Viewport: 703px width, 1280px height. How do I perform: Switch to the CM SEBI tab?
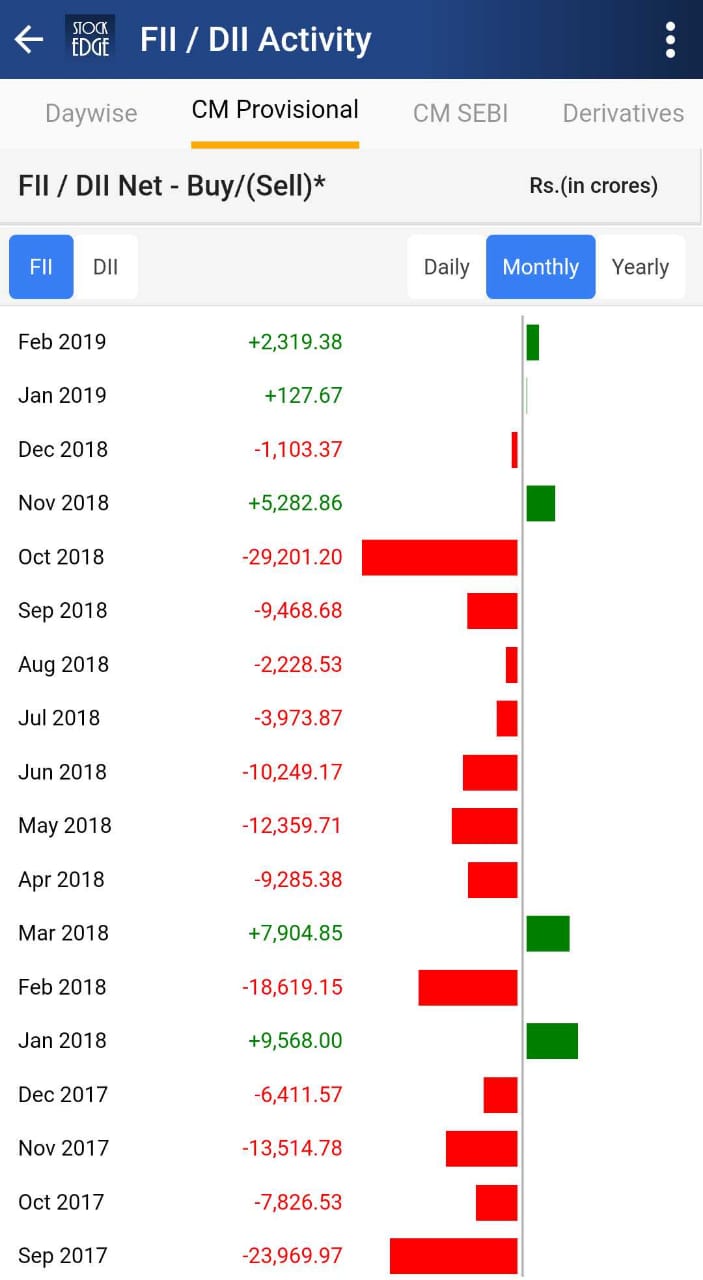[461, 114]
